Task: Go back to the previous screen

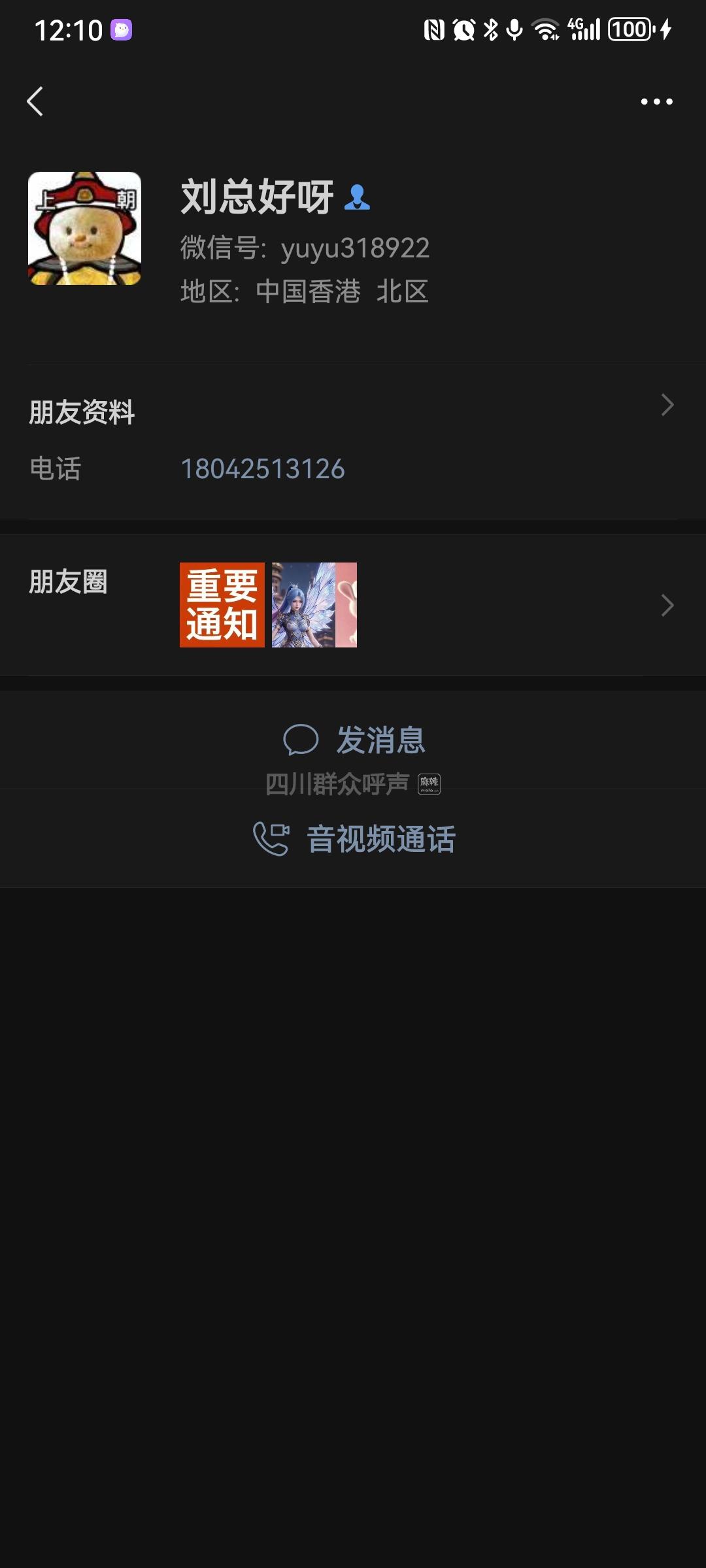Action: coord(35,101)
